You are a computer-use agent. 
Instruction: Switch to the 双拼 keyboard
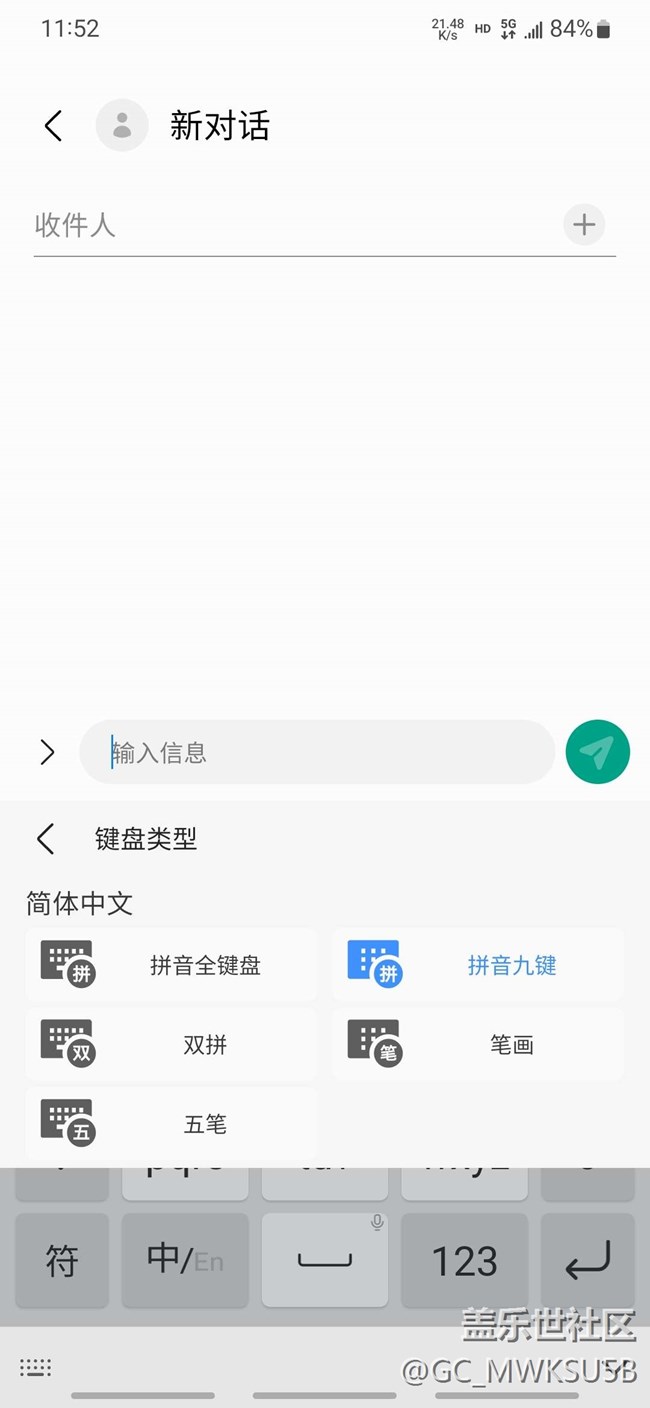(x=171, y=1045)
